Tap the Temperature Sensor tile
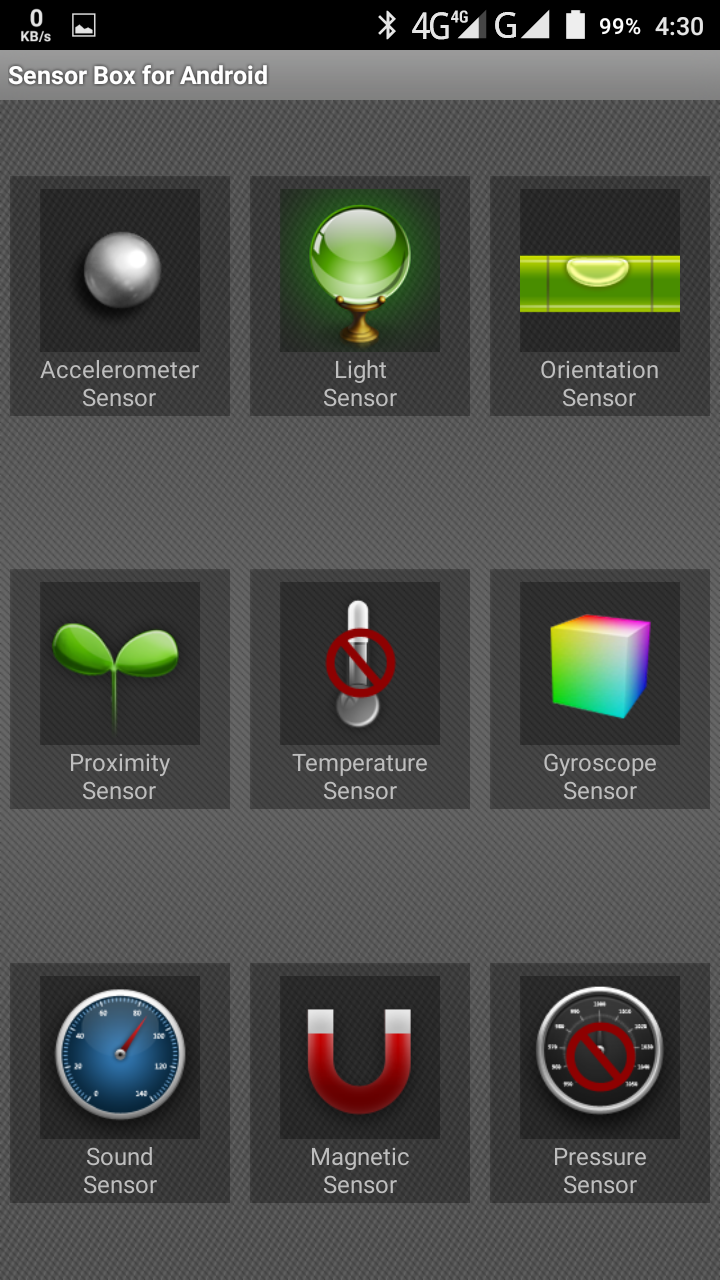Viewport: 720px width, 1280px height. [x=360, y=689]
